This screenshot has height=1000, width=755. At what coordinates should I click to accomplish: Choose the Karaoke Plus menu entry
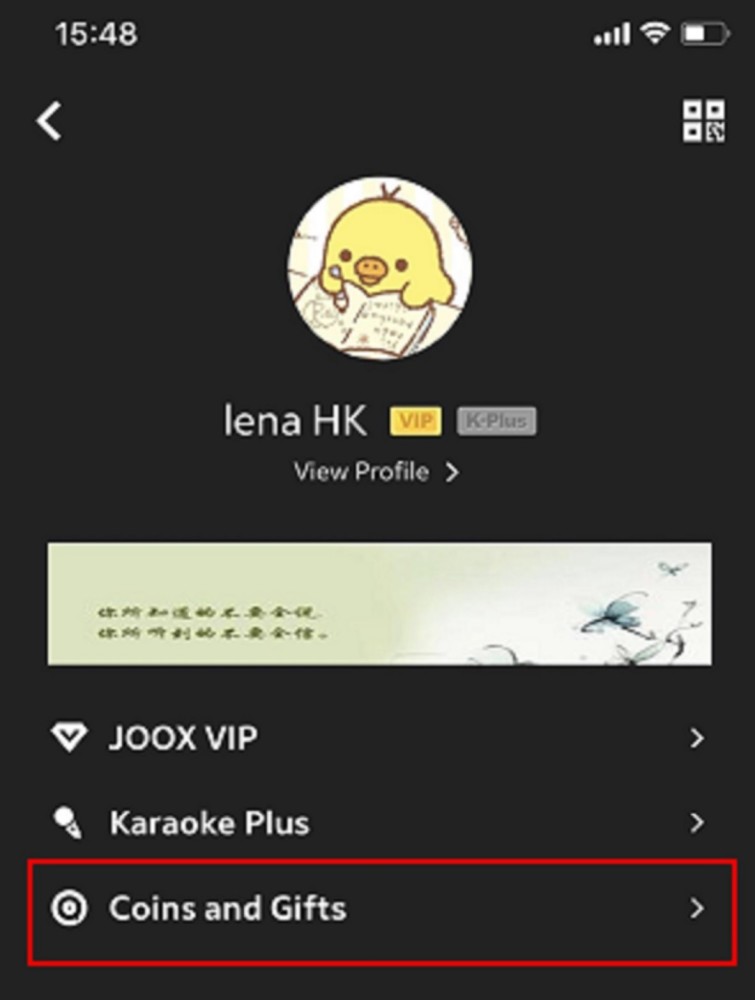pos(210,822)
